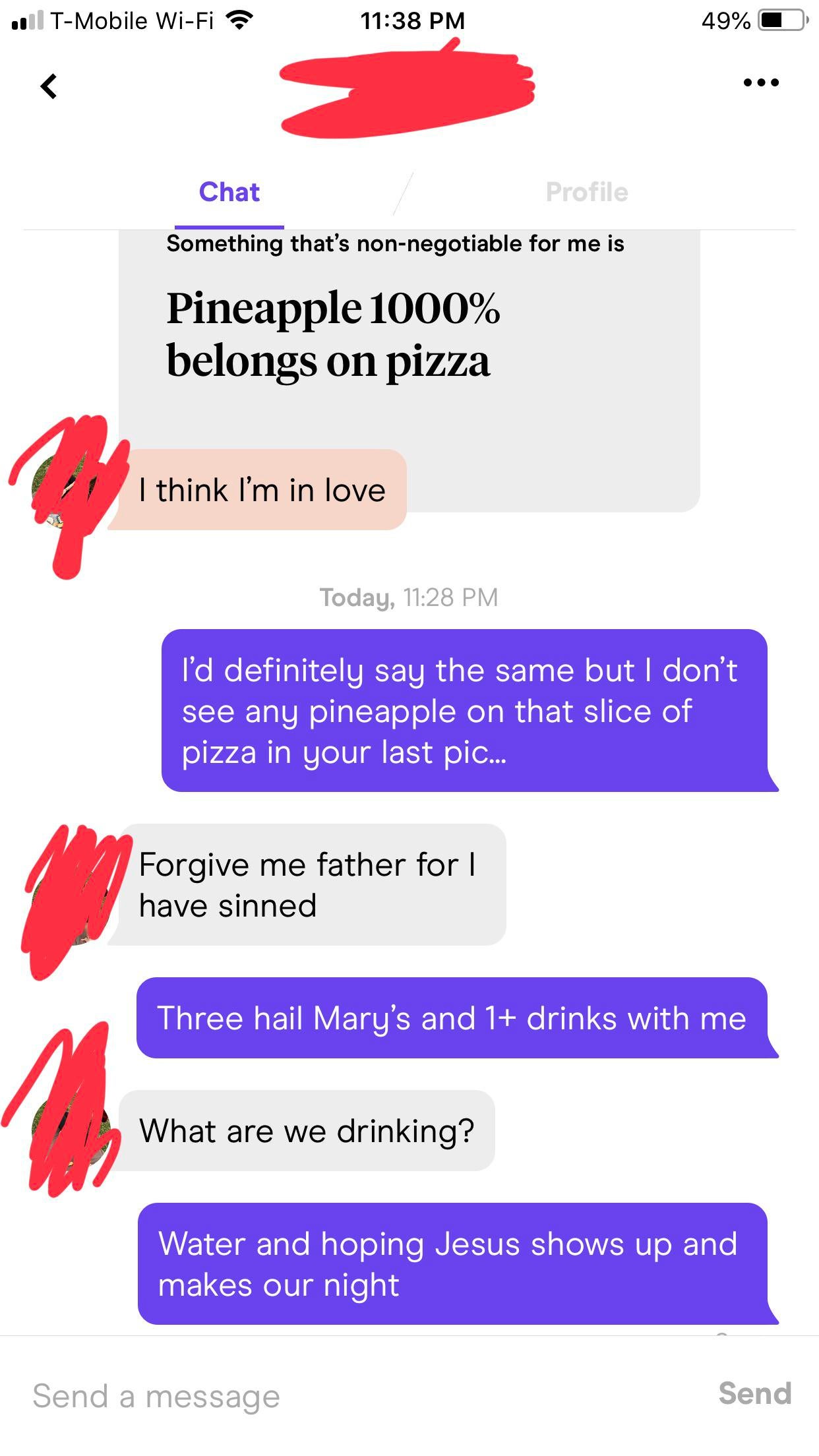
Task: Open the three-dot overflow menu
Action: [761, 83]
